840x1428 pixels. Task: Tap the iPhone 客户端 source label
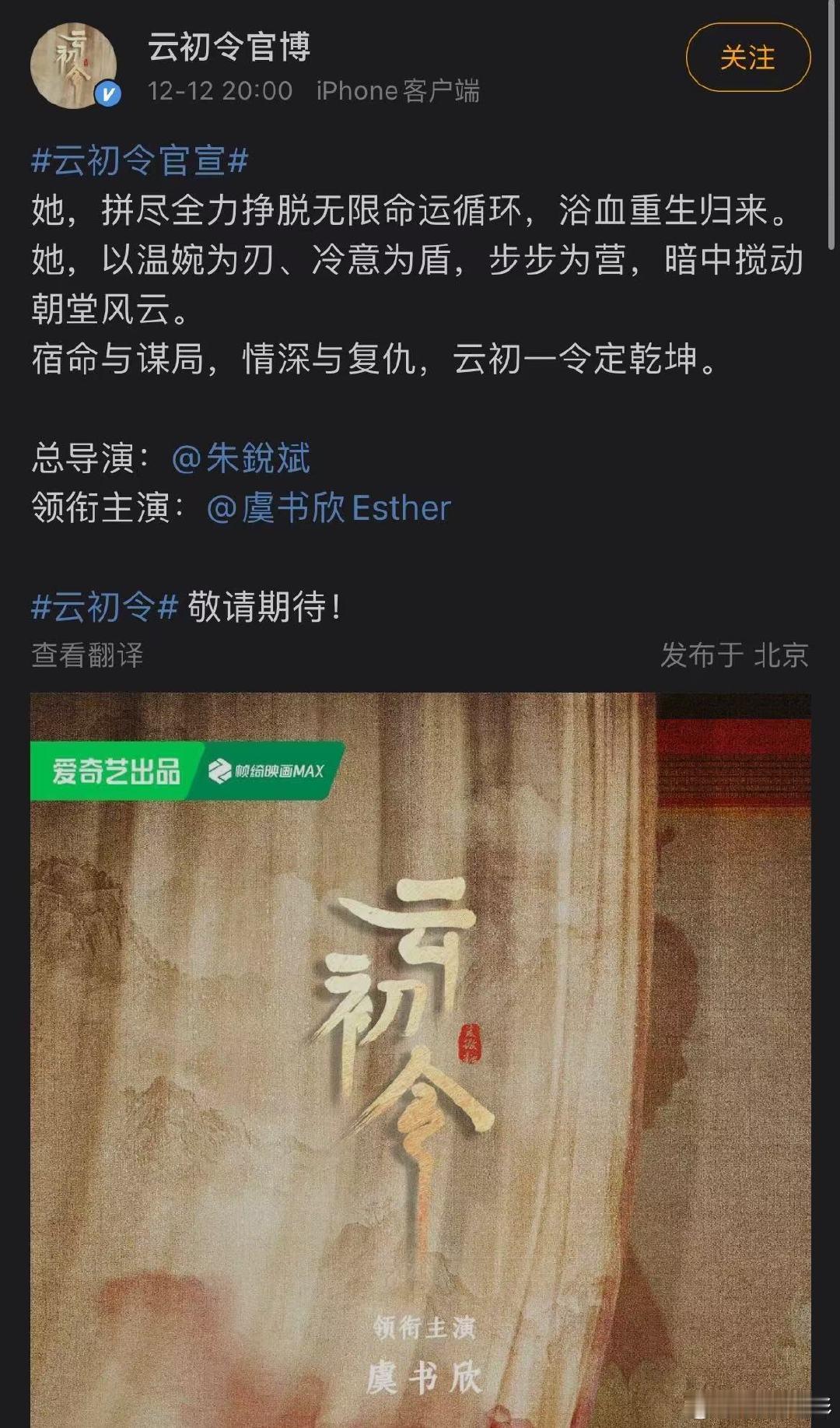(400, 92)
